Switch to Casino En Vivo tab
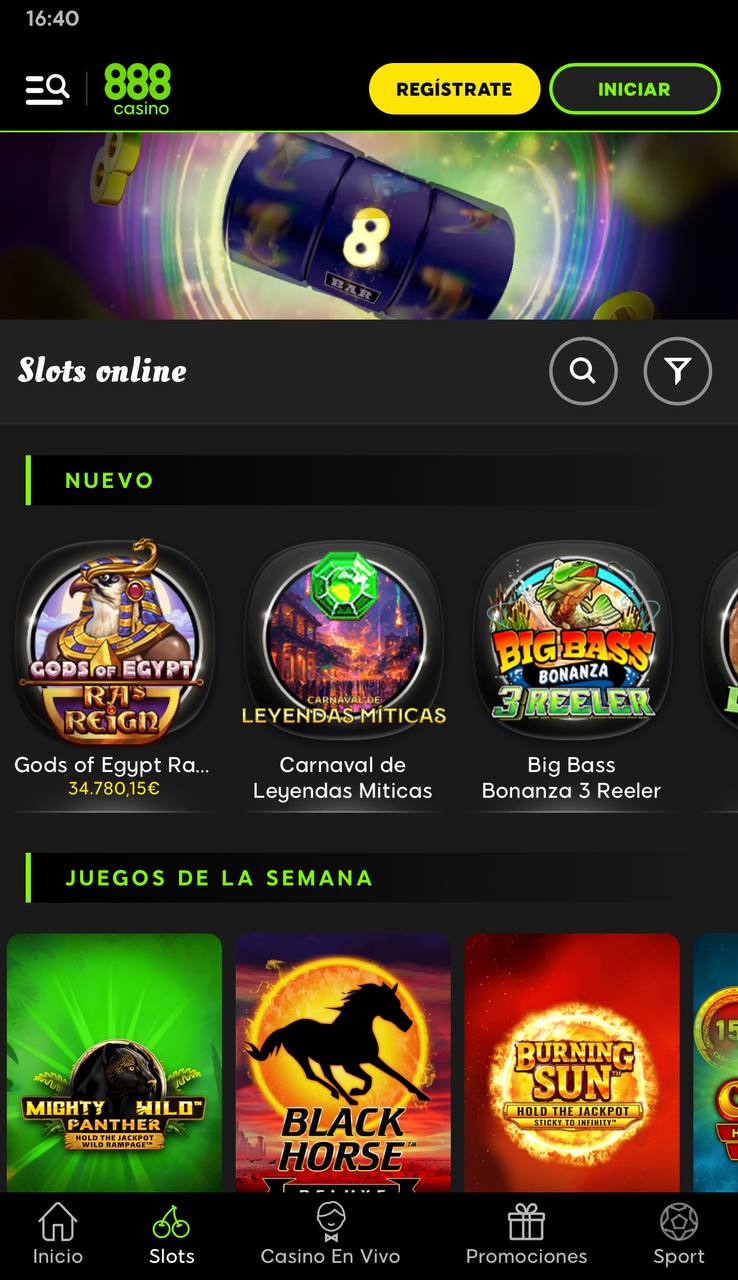The height and width of the screenshot is (1280, 738). click(330, 1236)
